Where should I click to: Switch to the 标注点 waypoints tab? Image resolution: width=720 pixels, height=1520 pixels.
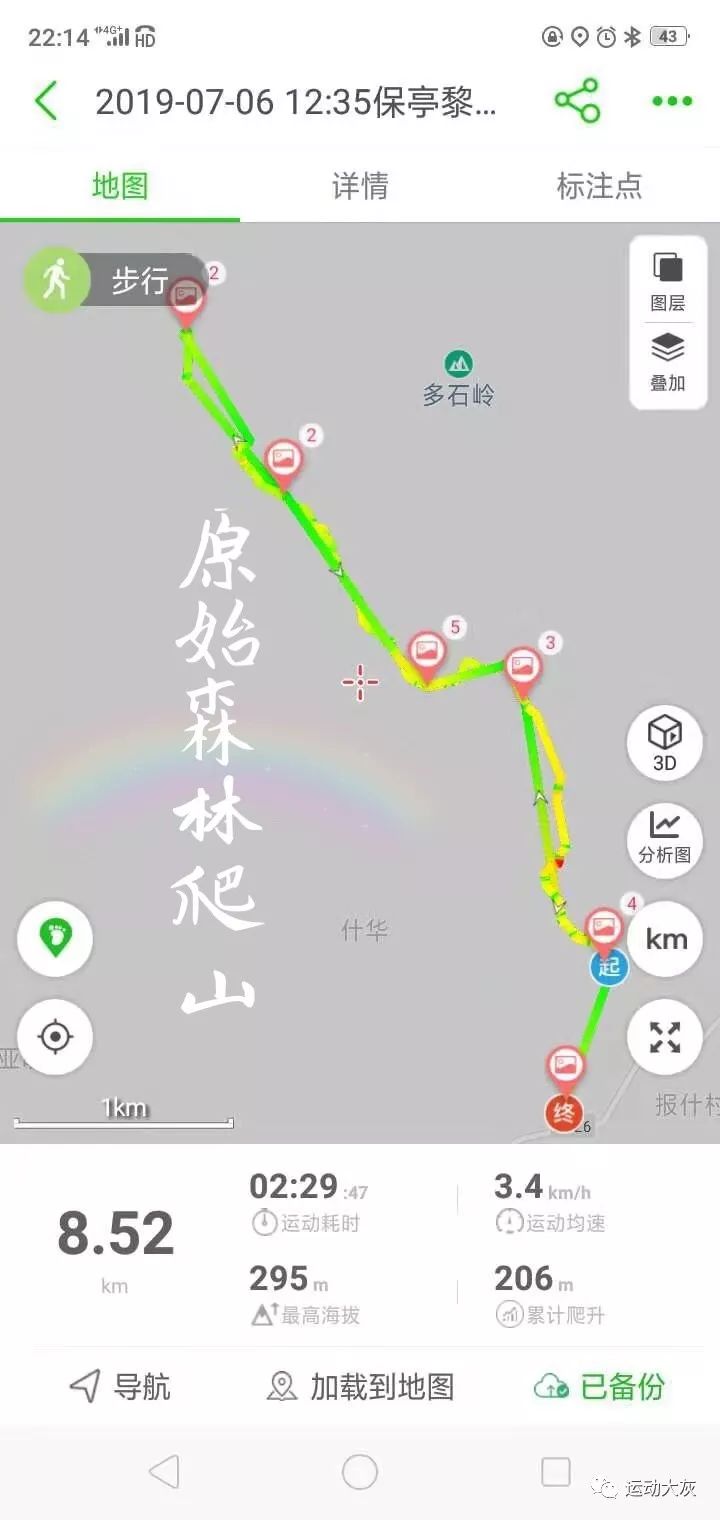pyautogui.click(x=600, y=186)
